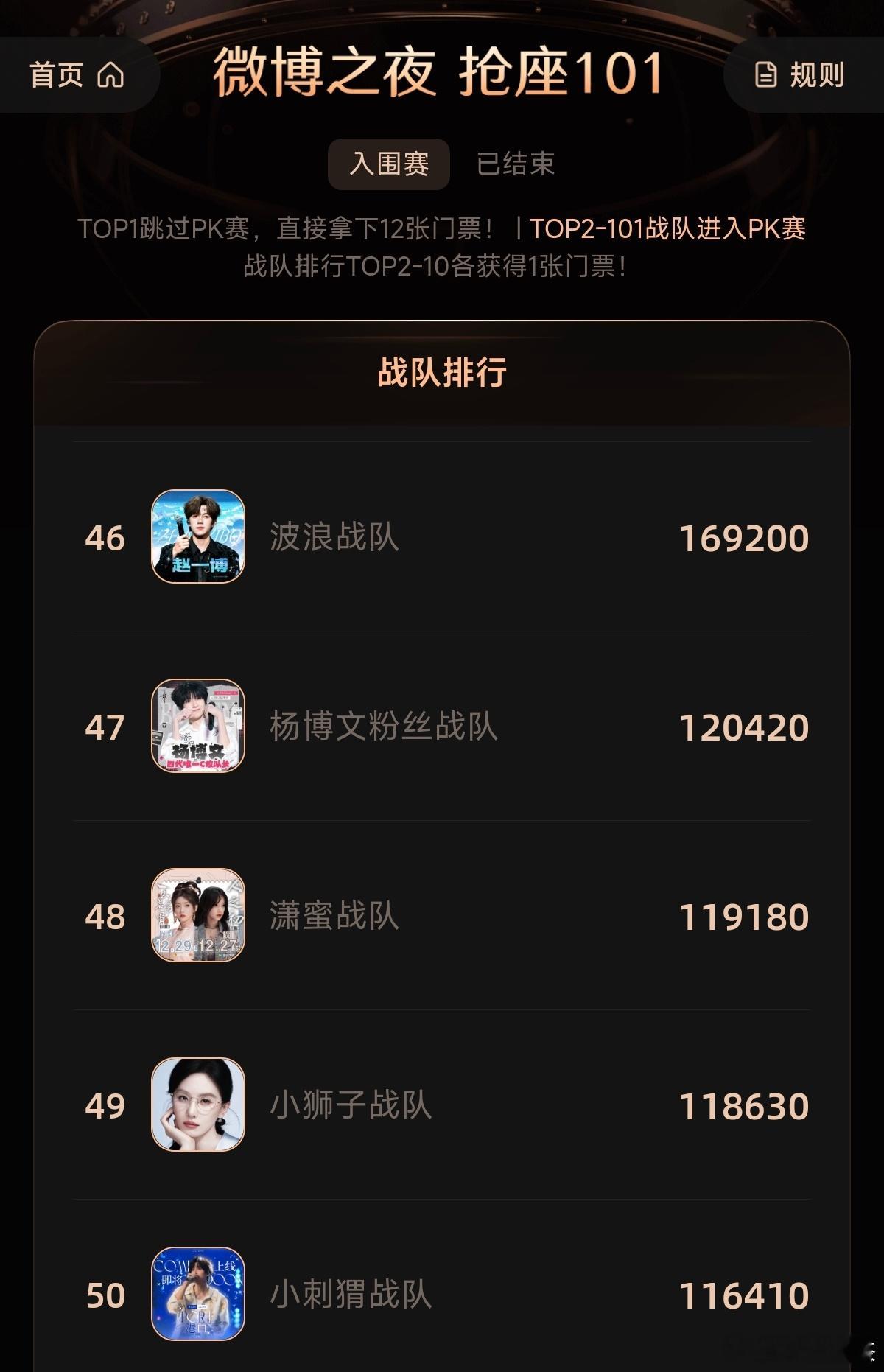Viewport: 884px width, 1372px height.
Task: Click the home icon beside 首页
Action: click(110, 74)
